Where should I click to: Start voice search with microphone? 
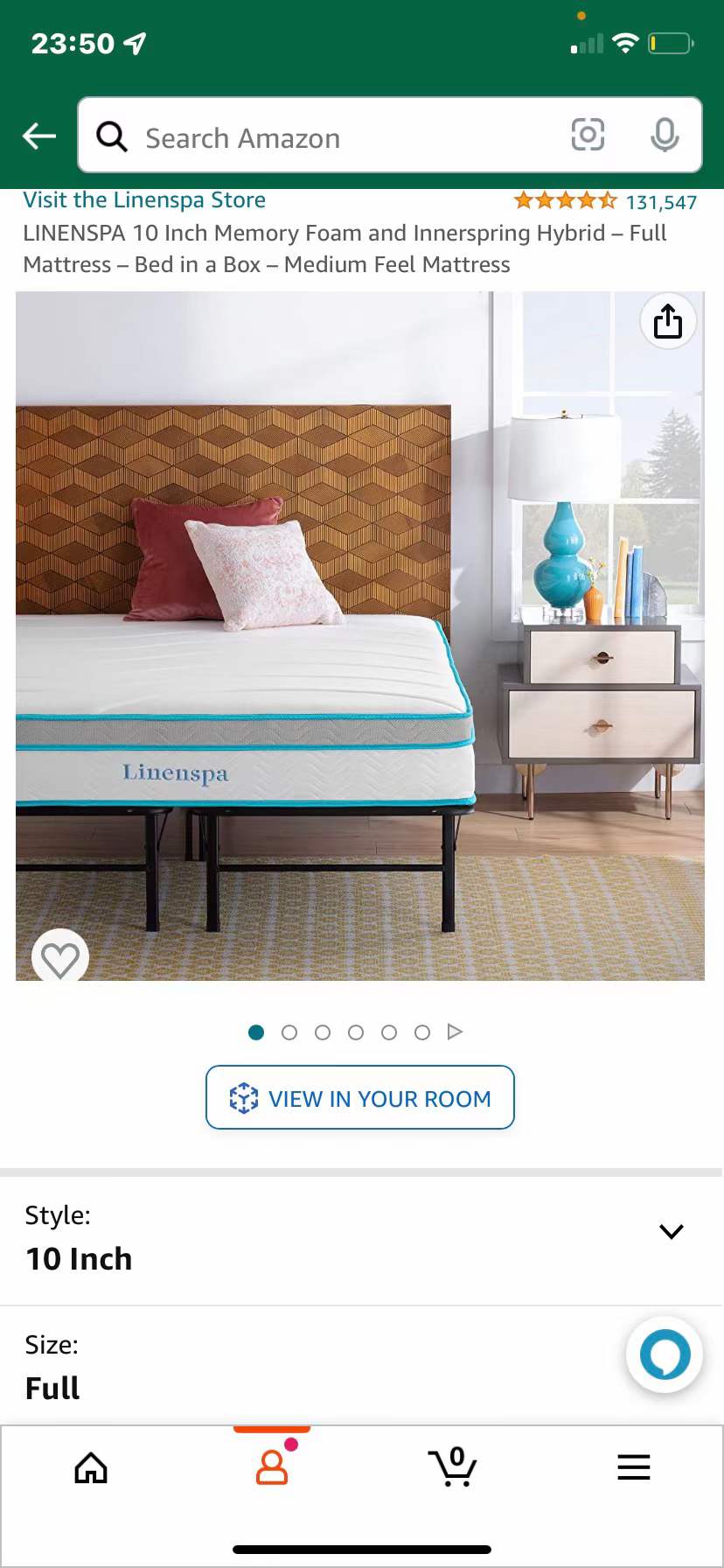[x=665, y=135]
